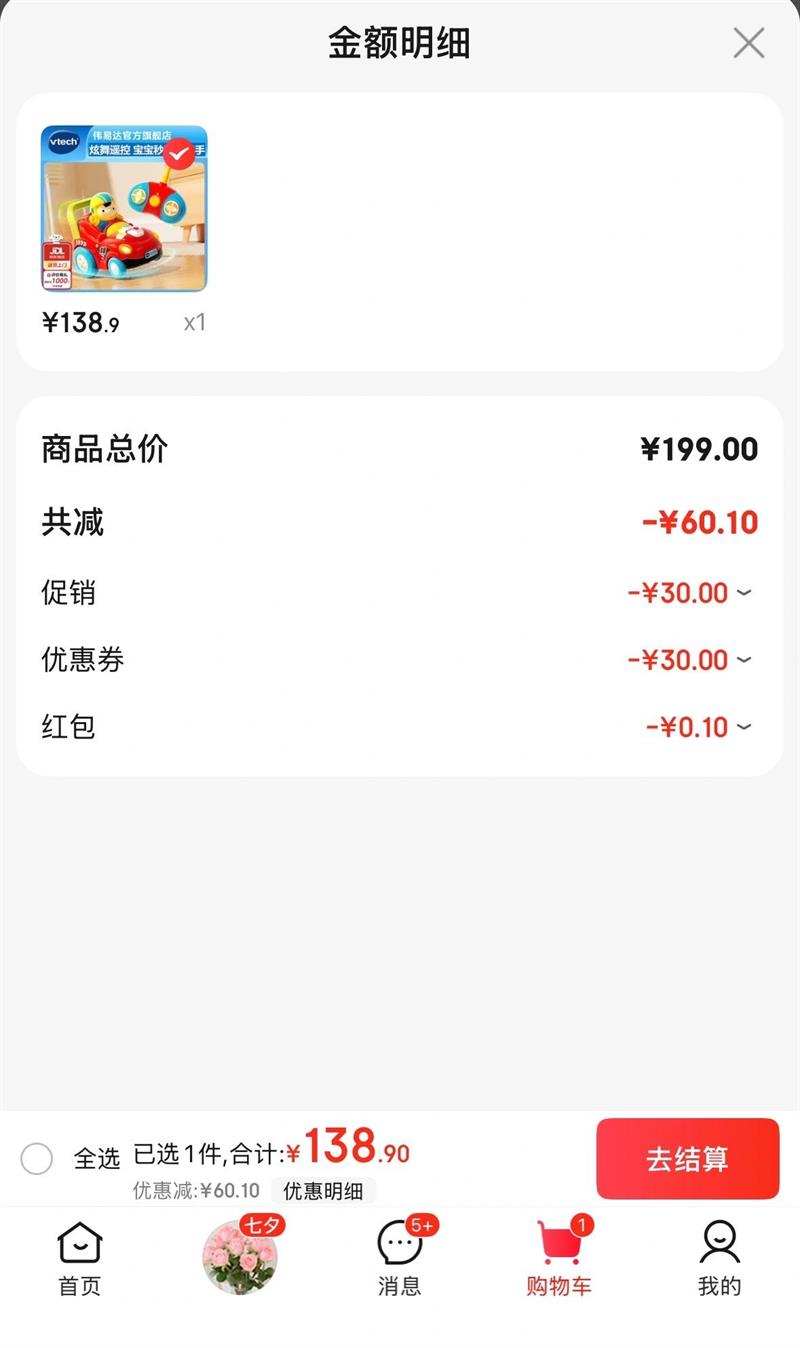
Task: Open the 七夕 roses promotion tab
Action: tap(240, 1256)
